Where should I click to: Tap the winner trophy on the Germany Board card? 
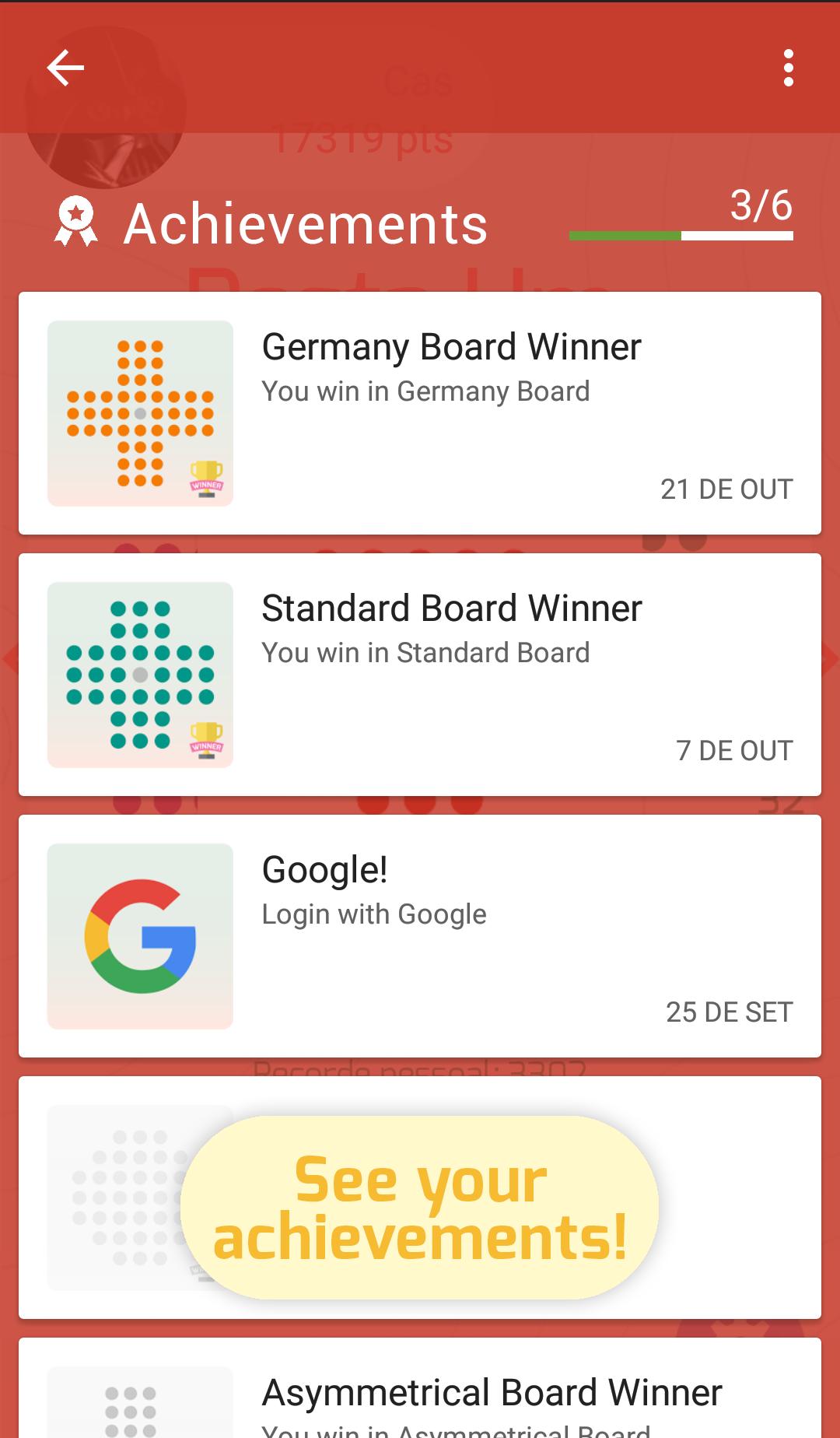(x=205, y=477)
